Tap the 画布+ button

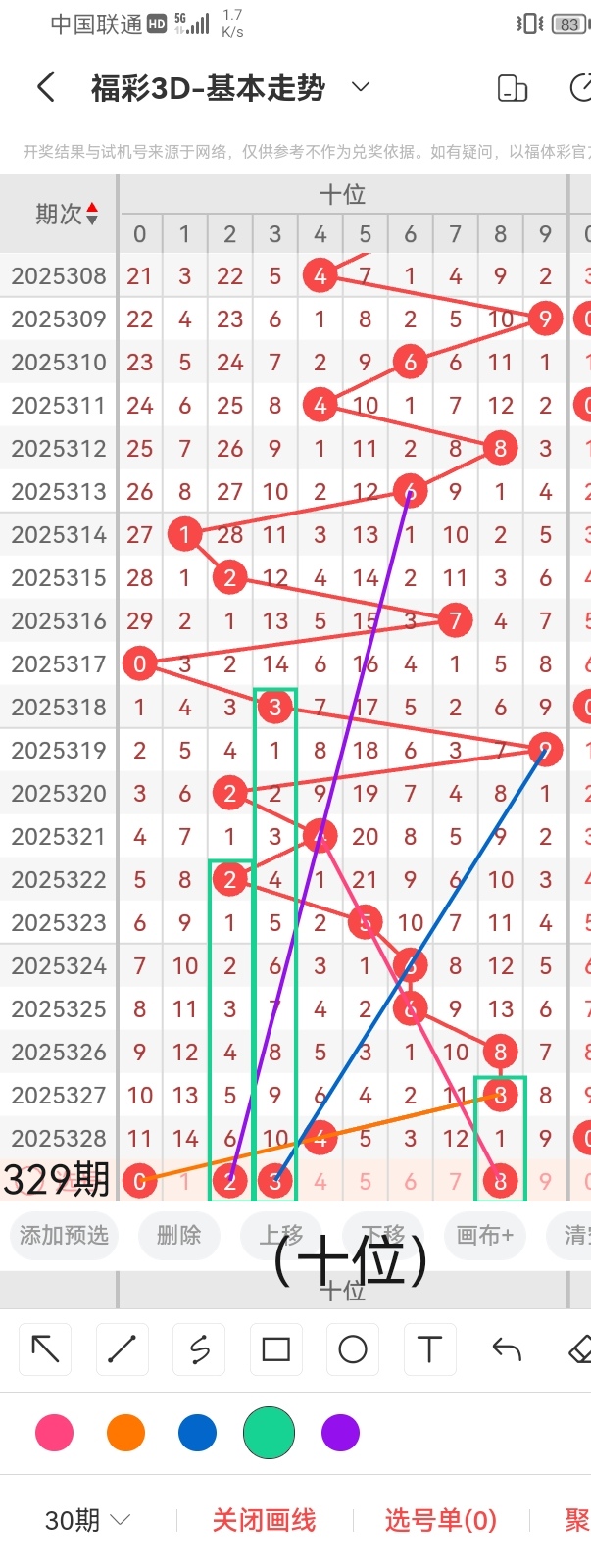[484, 1235]
